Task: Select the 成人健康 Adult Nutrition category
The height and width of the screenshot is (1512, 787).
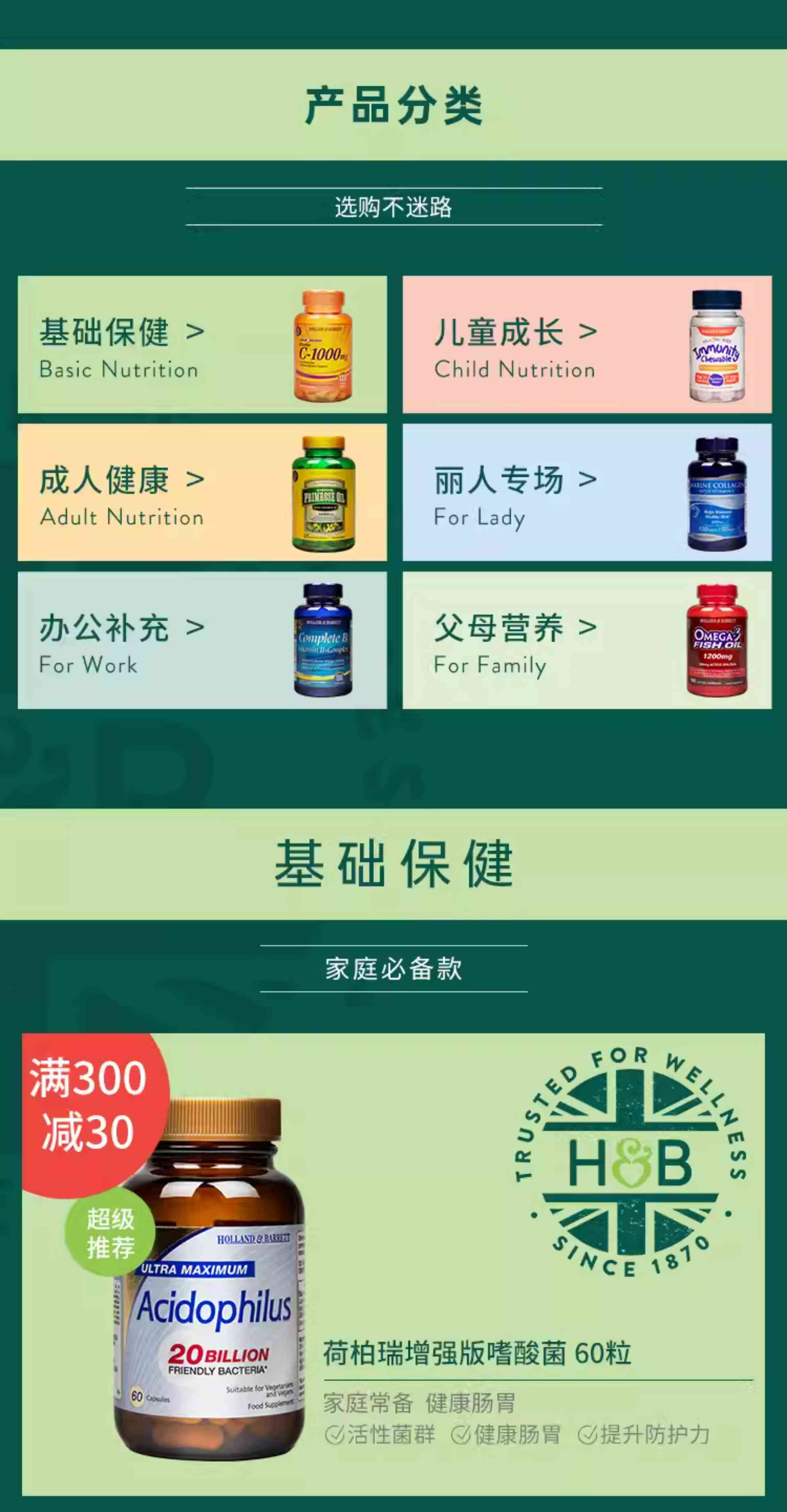Action: [x=202, y=493]
